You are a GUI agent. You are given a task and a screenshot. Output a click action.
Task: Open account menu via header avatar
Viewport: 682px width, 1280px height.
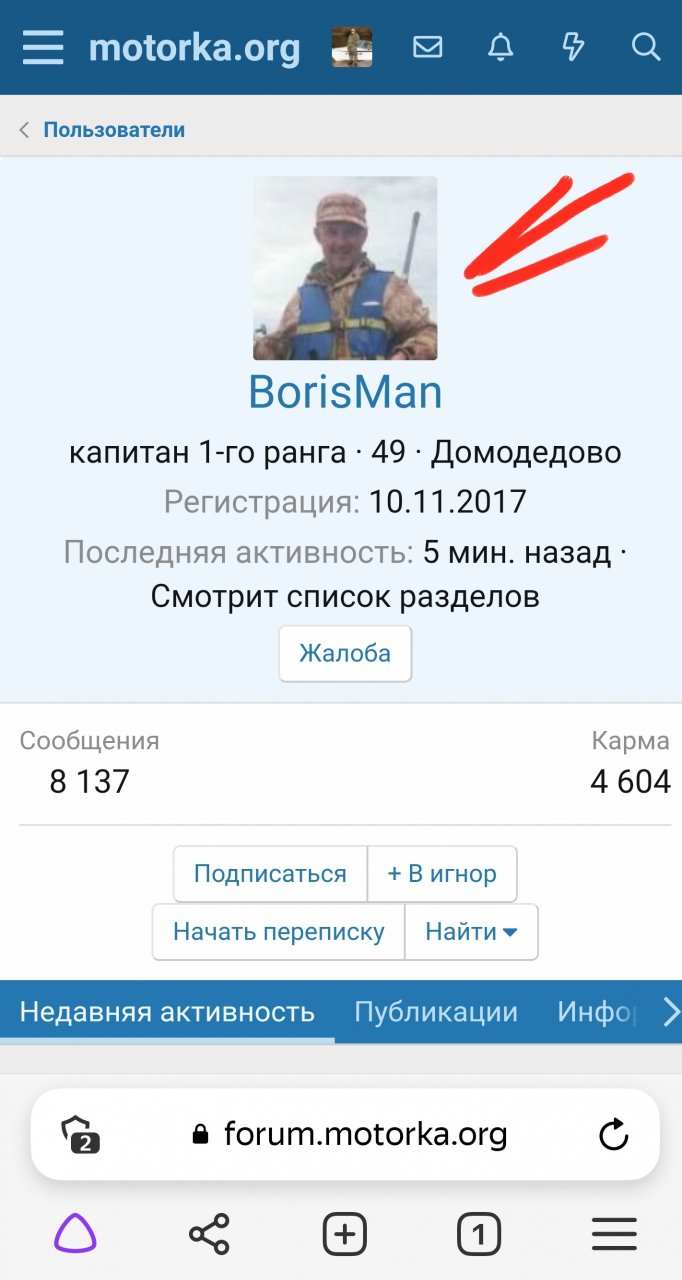[352, 47]
